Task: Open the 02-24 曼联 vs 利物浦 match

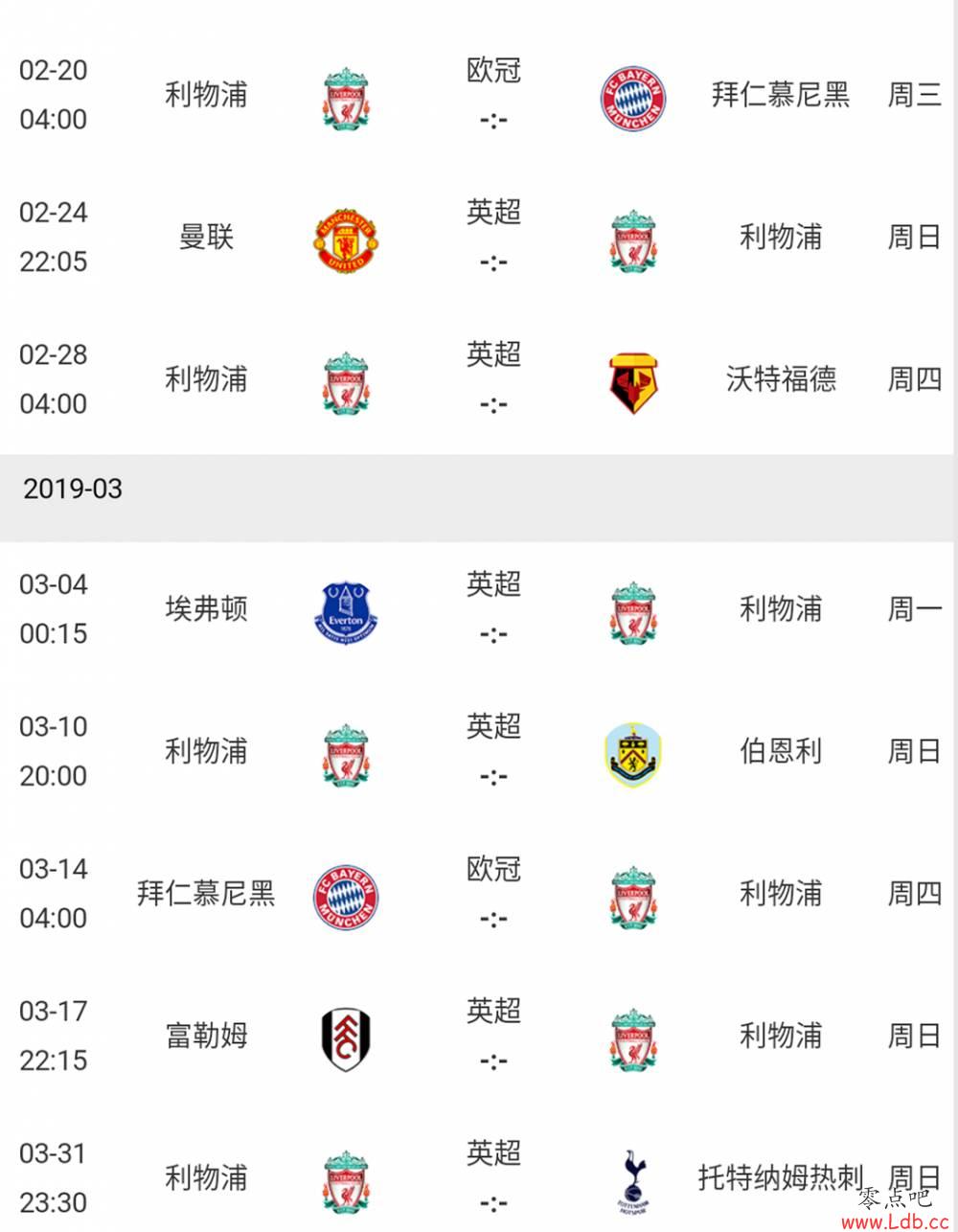Action: 492,238
